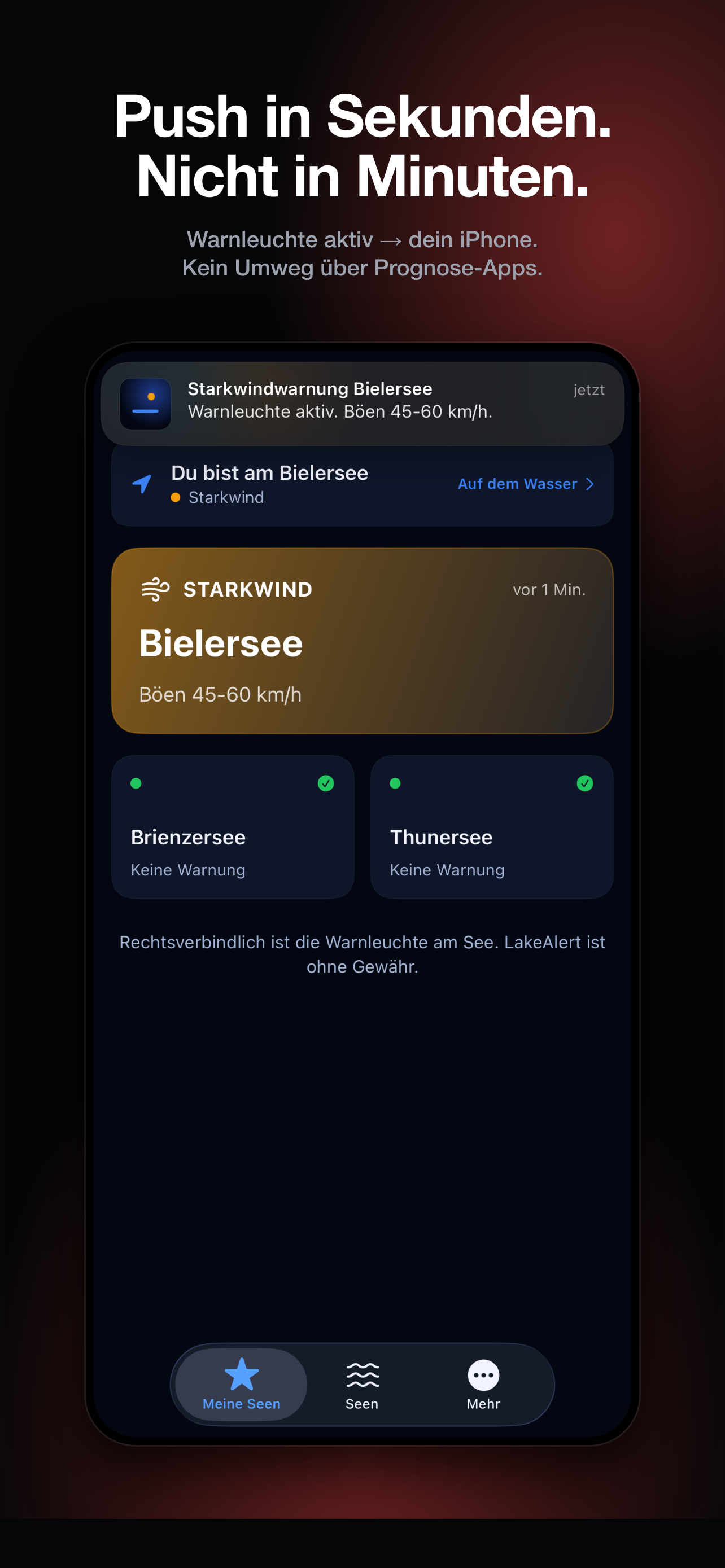Tap the green checkmark on Brienzersee card
Screen dimensions: 725x1568
[x=327, y=784]
